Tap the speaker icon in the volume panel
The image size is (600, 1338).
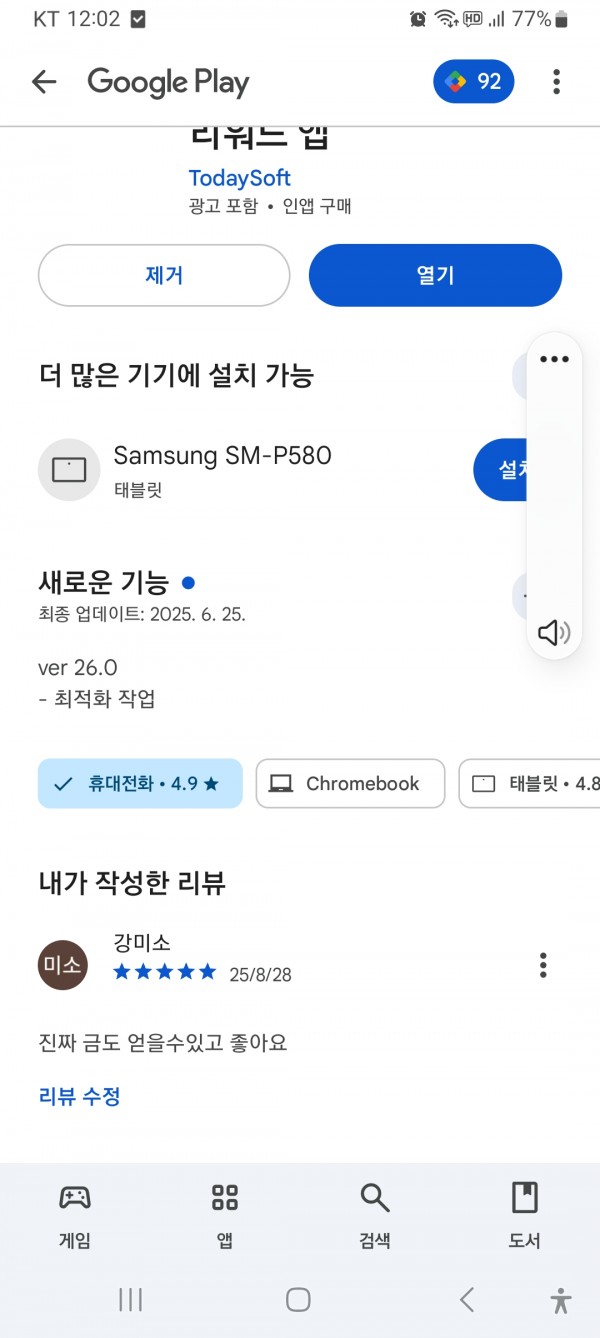[554, 632]
